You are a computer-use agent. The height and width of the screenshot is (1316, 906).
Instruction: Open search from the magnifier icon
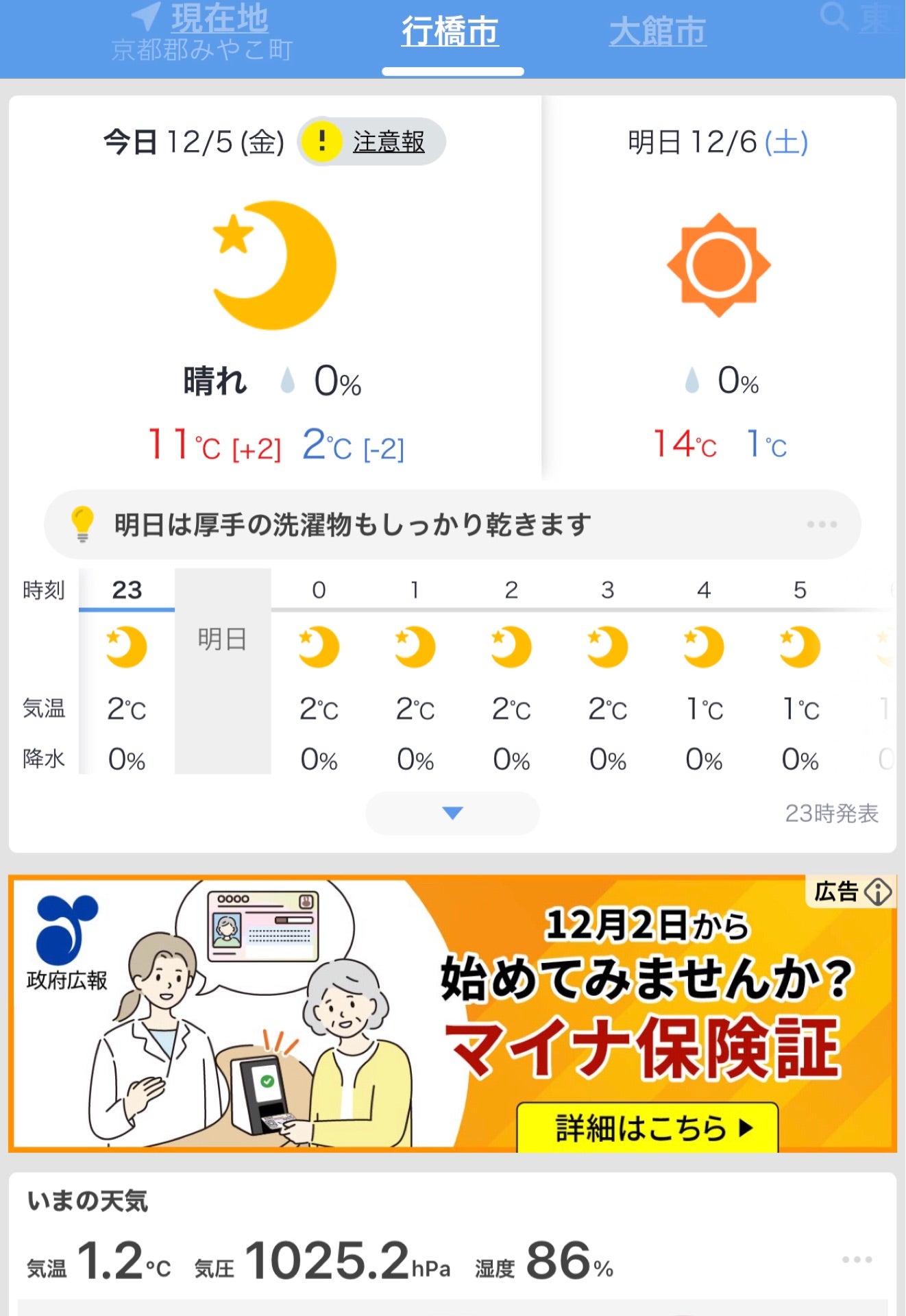pos(835,15)
